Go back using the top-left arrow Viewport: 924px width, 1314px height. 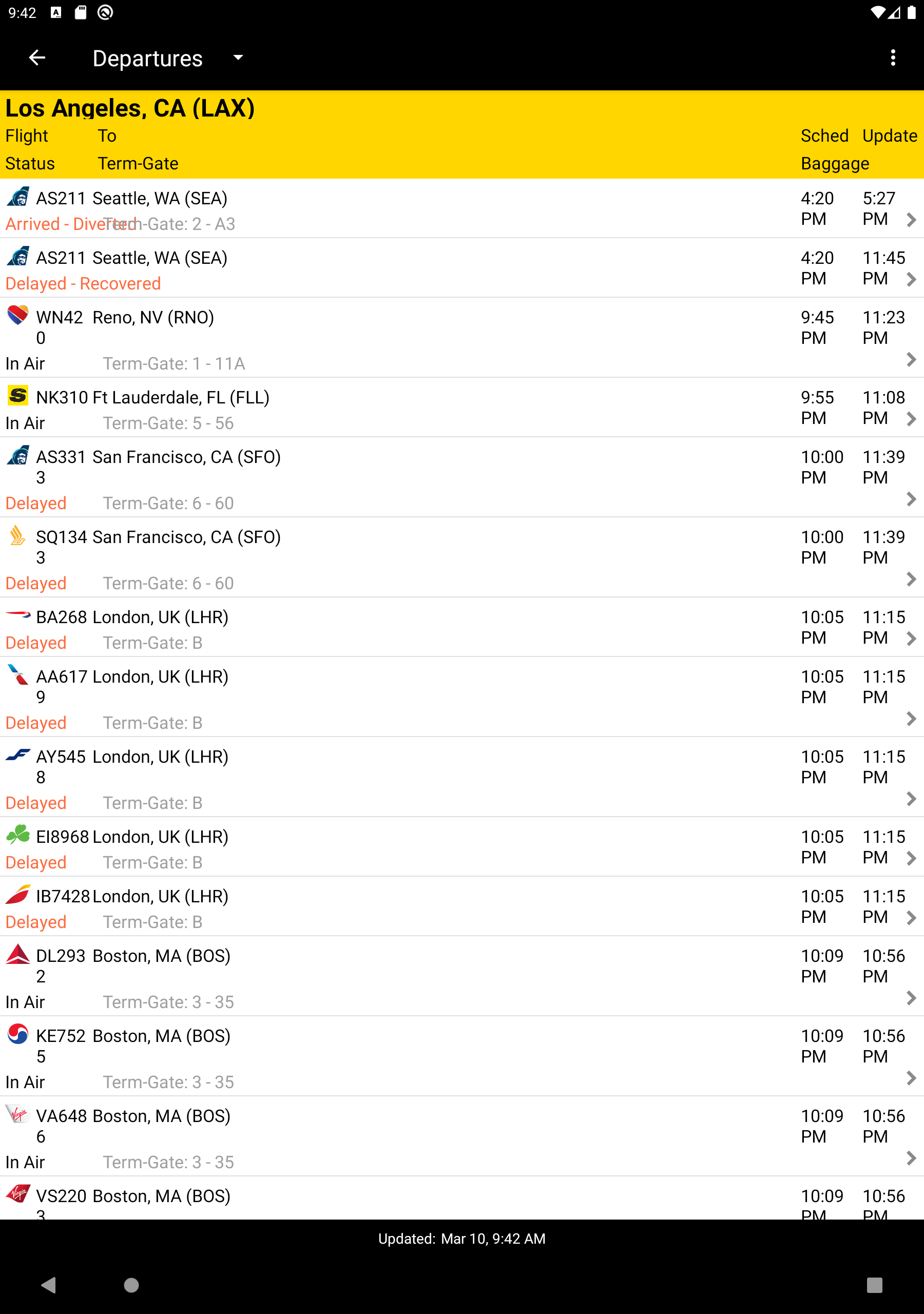37,58
